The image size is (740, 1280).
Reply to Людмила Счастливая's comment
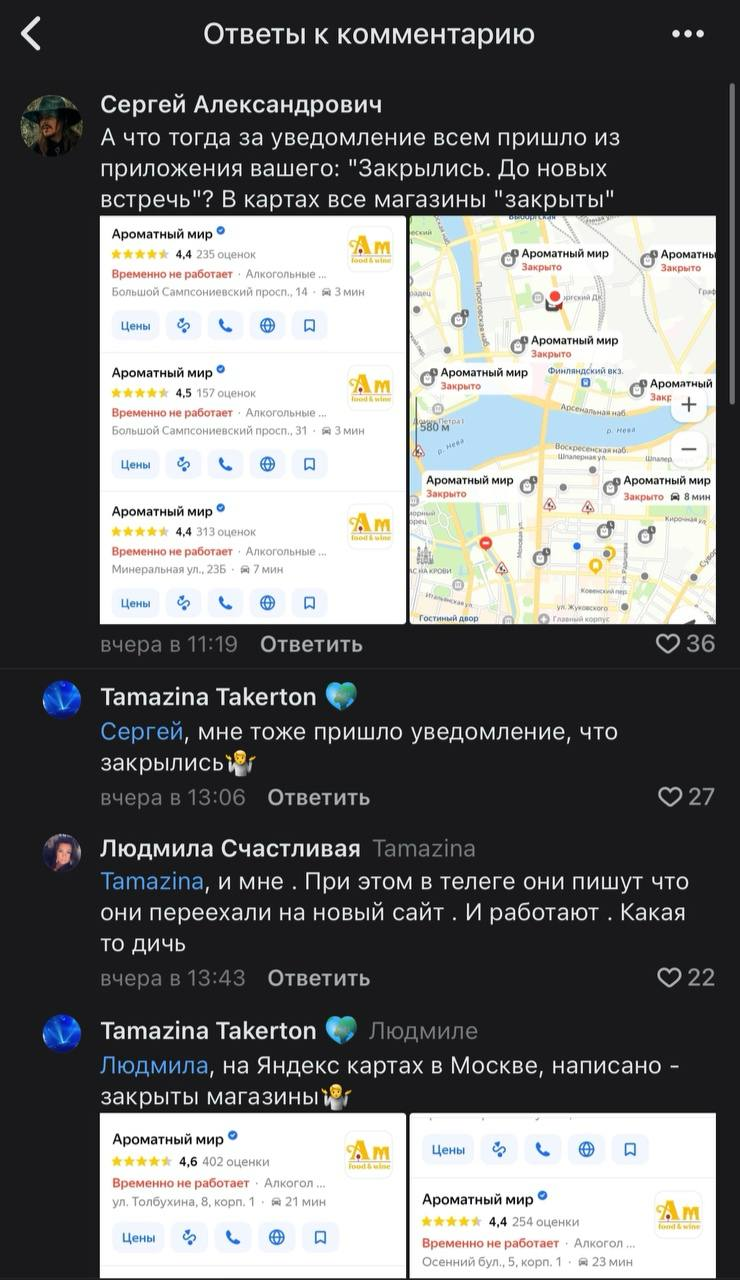click(318, 978)
